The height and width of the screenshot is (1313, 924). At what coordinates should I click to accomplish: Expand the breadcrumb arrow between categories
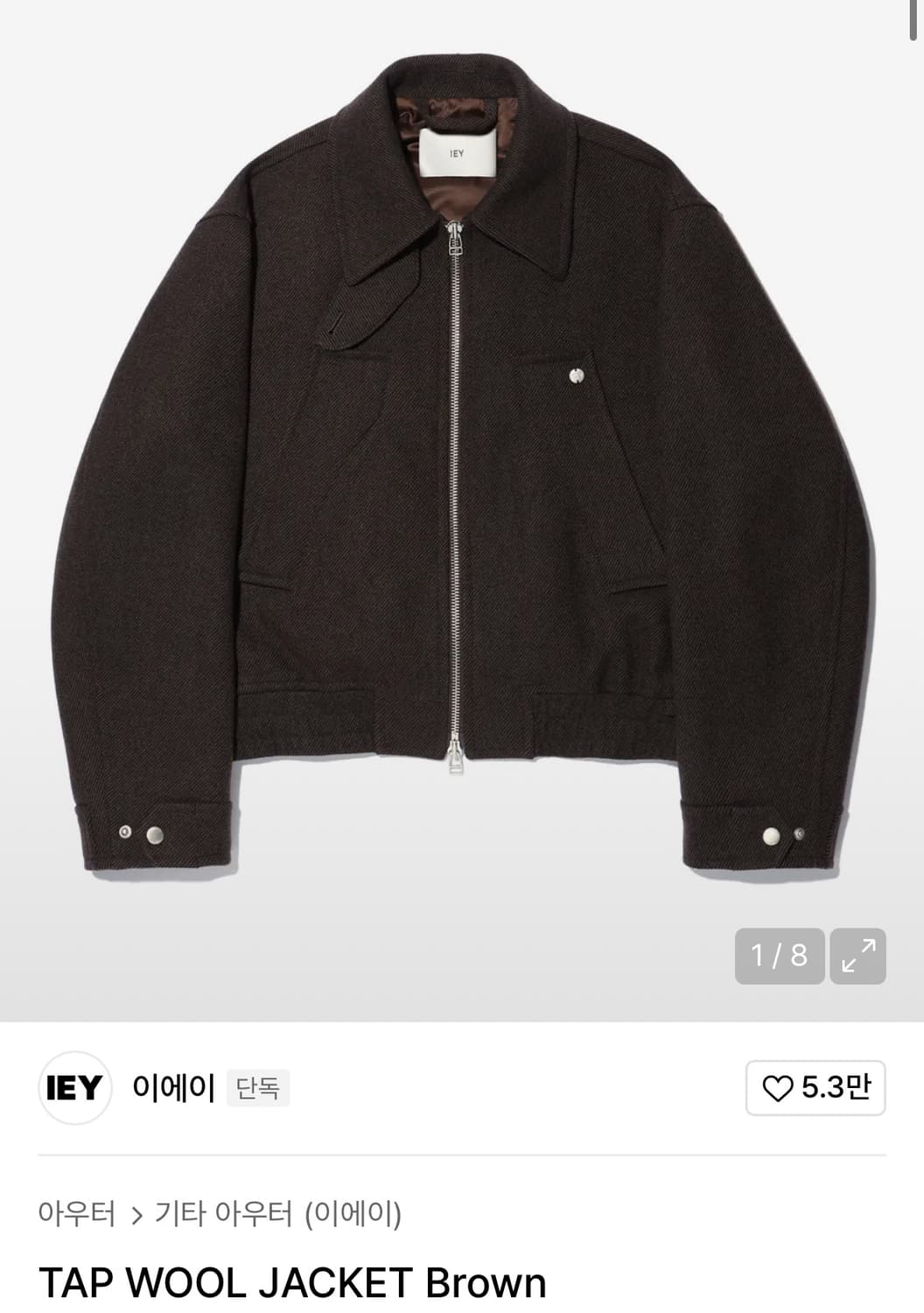(x=138, y=1214)
